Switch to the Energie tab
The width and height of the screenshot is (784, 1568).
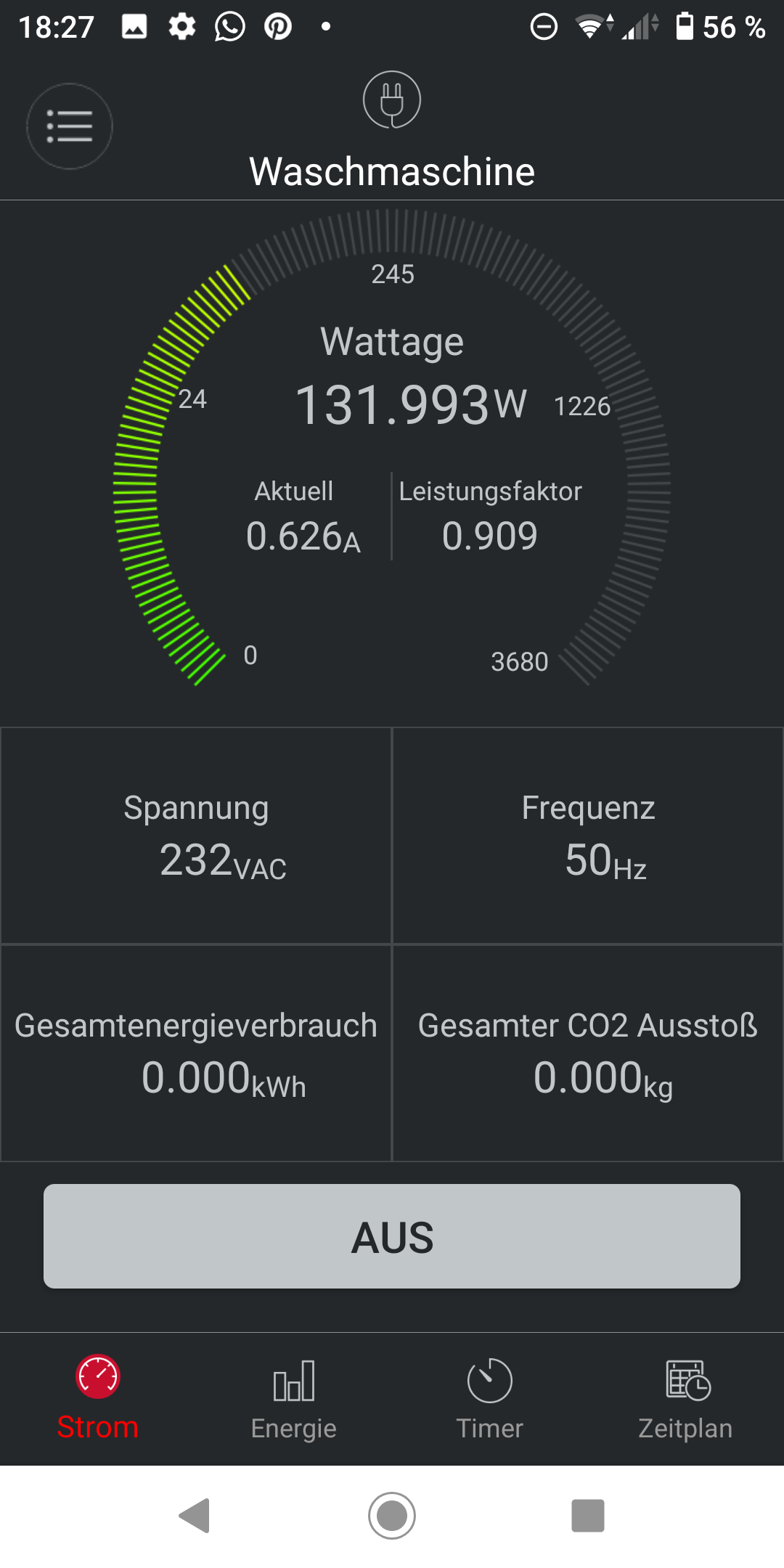[294, 1397]
